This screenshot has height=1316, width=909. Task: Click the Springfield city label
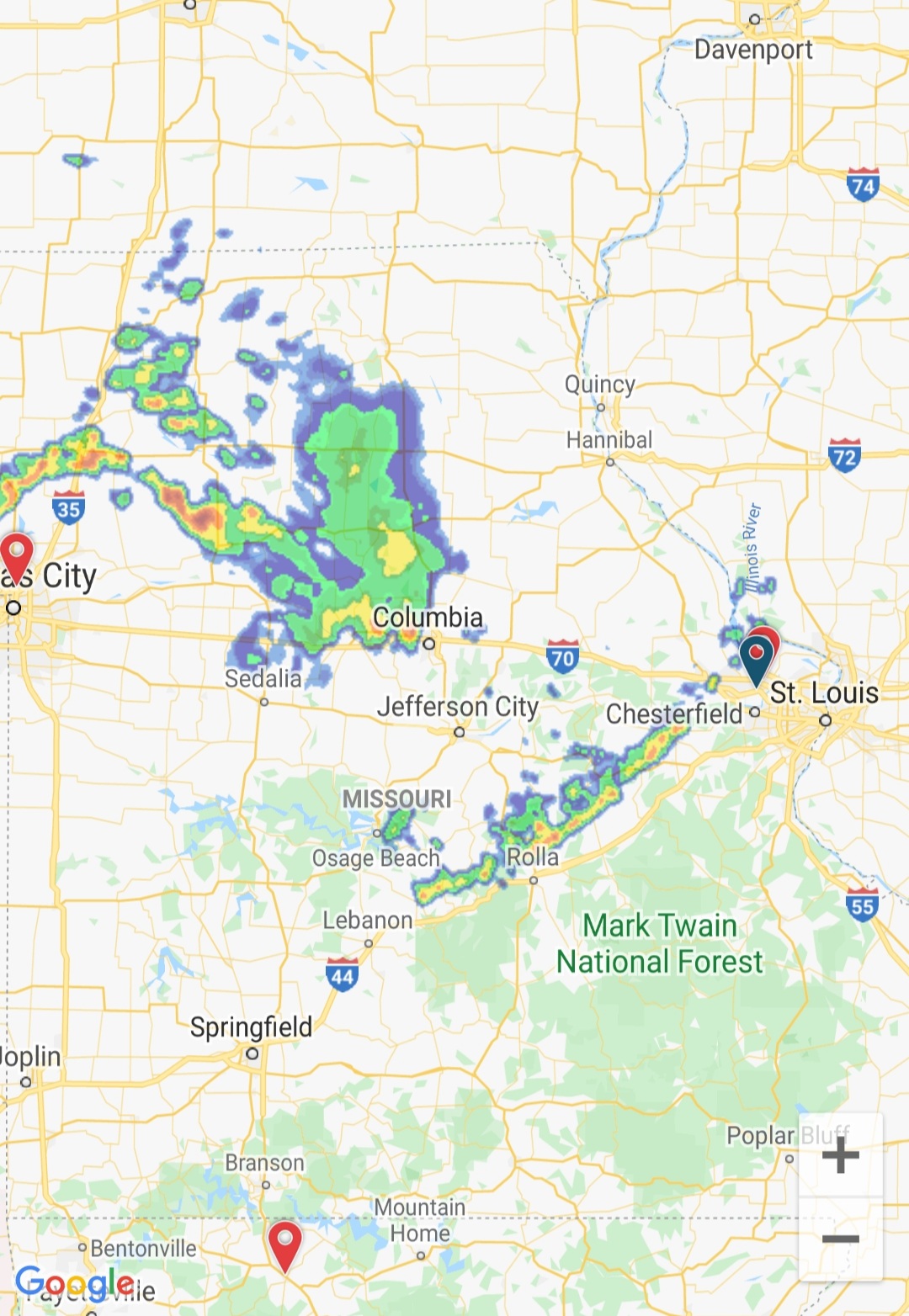(x=250, y=1027)
